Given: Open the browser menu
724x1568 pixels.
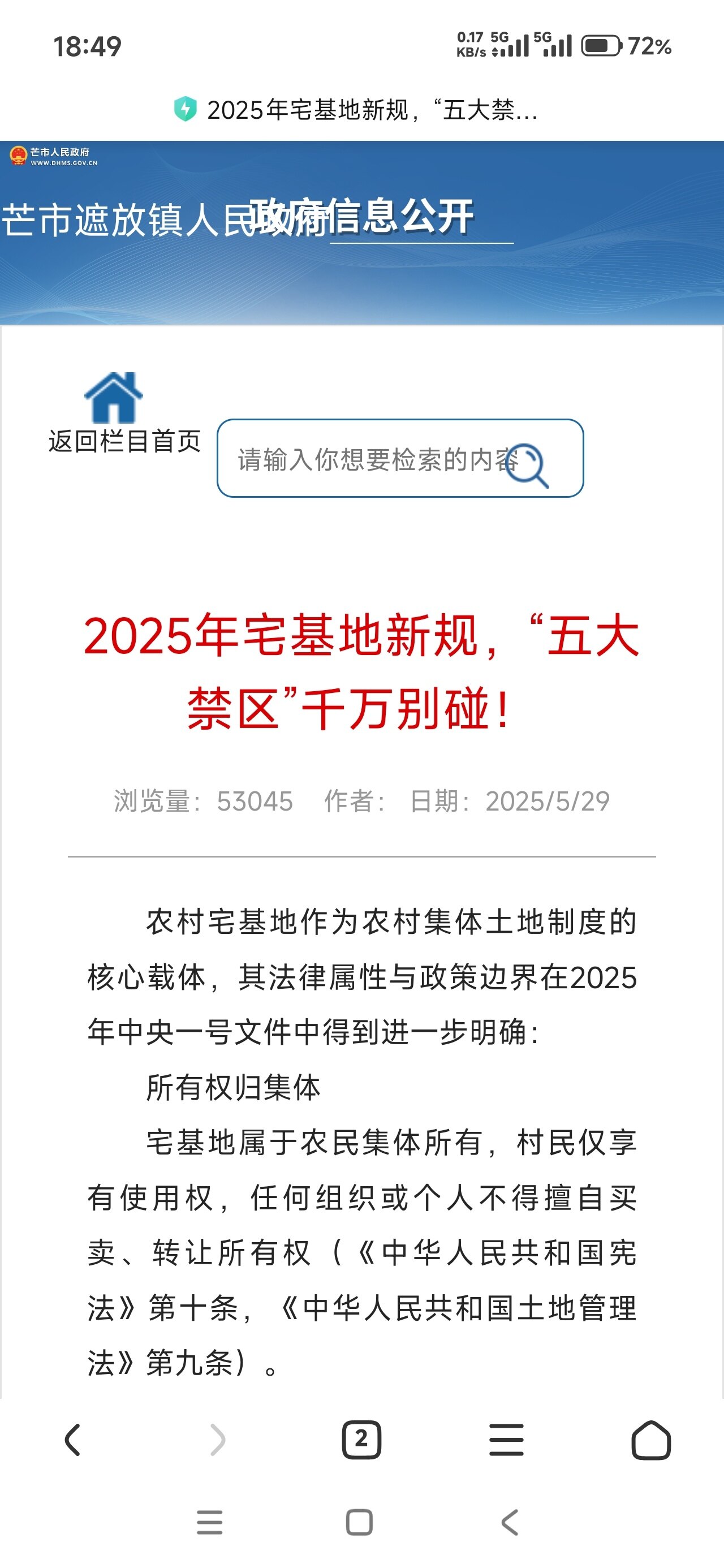Looking at the screenshot, I should (x=506, y=1440).
